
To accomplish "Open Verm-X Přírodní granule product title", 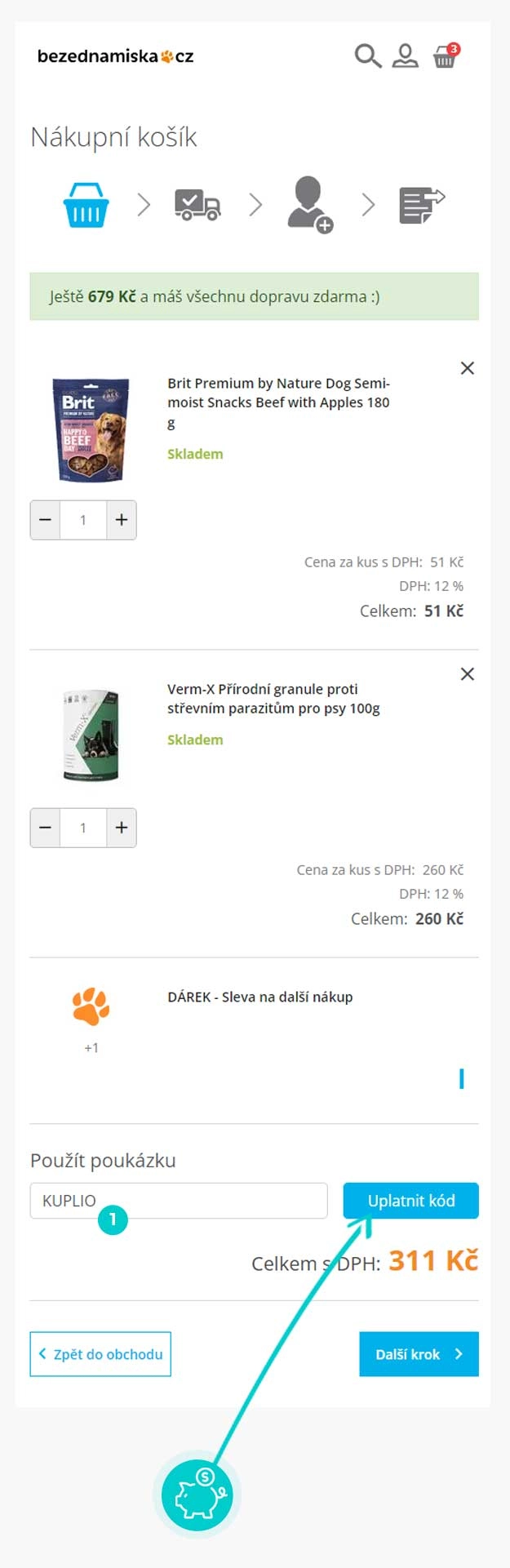I will (273, 699).
